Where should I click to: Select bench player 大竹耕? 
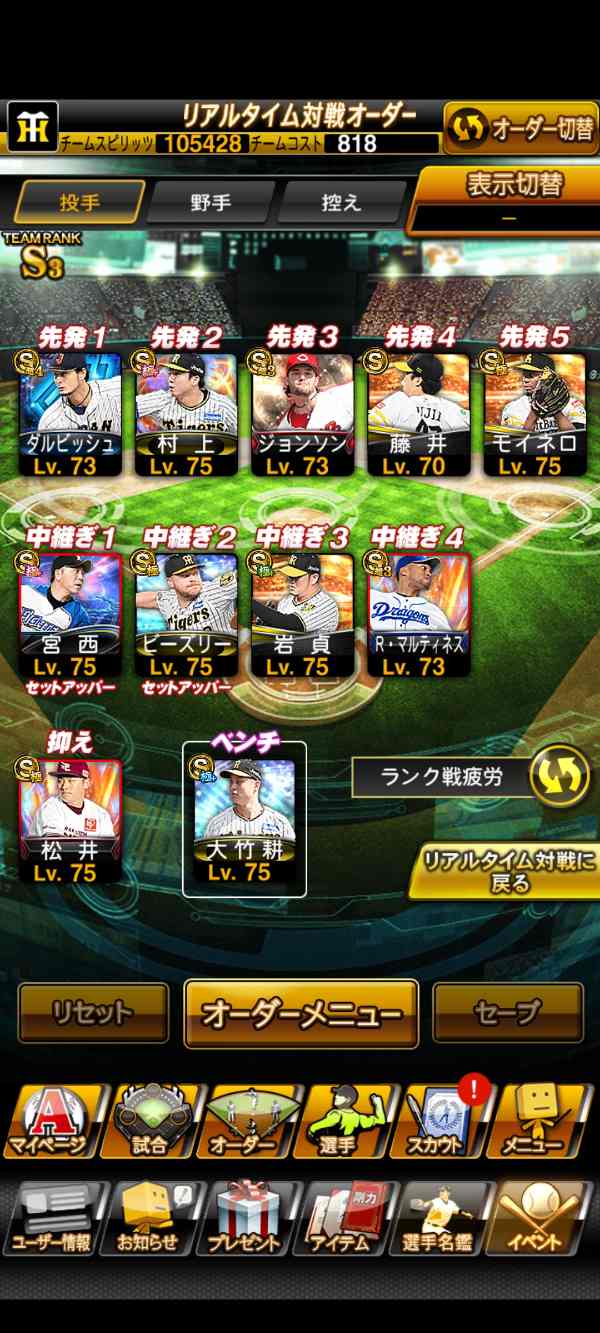[244, 820]
